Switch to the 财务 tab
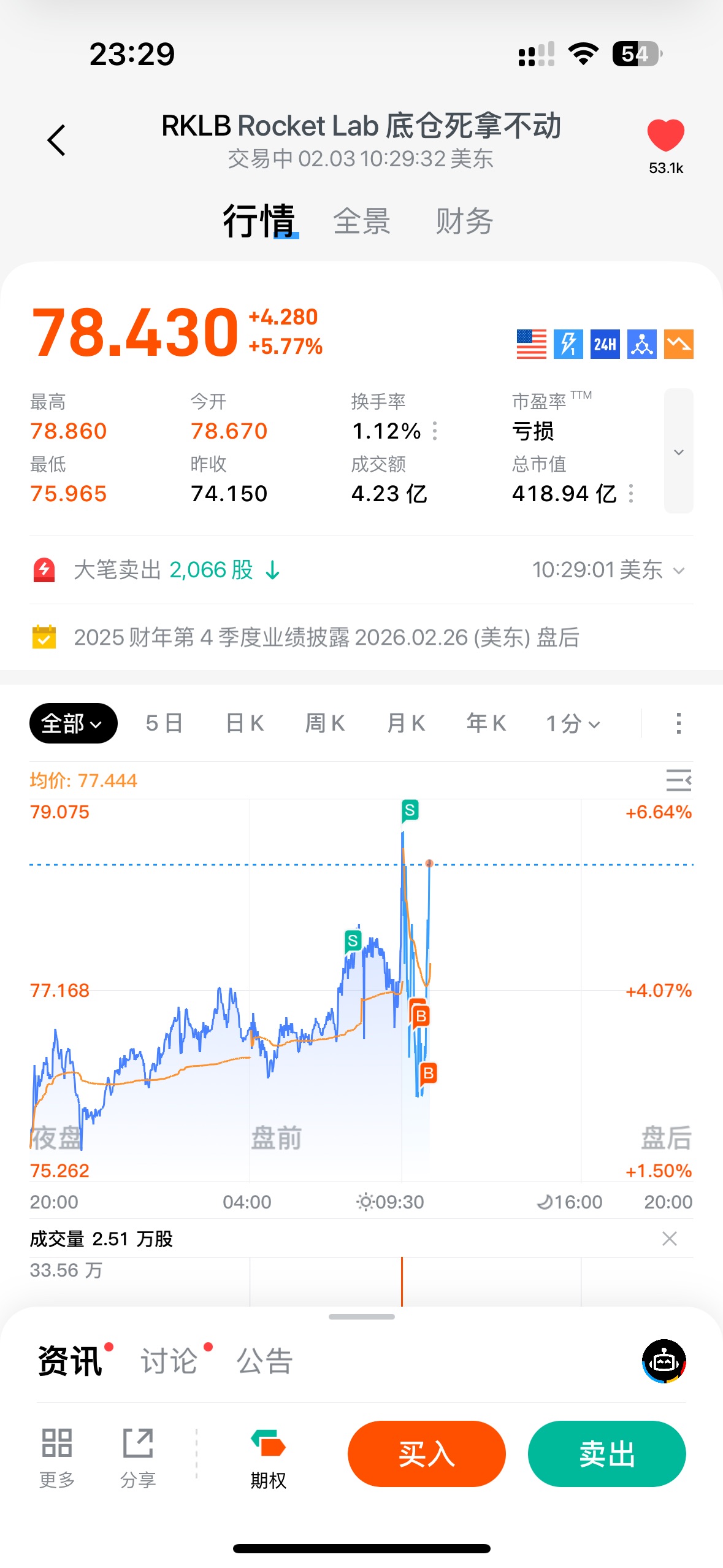Viewport: 723px width, 1568px height. pos(464,221)
